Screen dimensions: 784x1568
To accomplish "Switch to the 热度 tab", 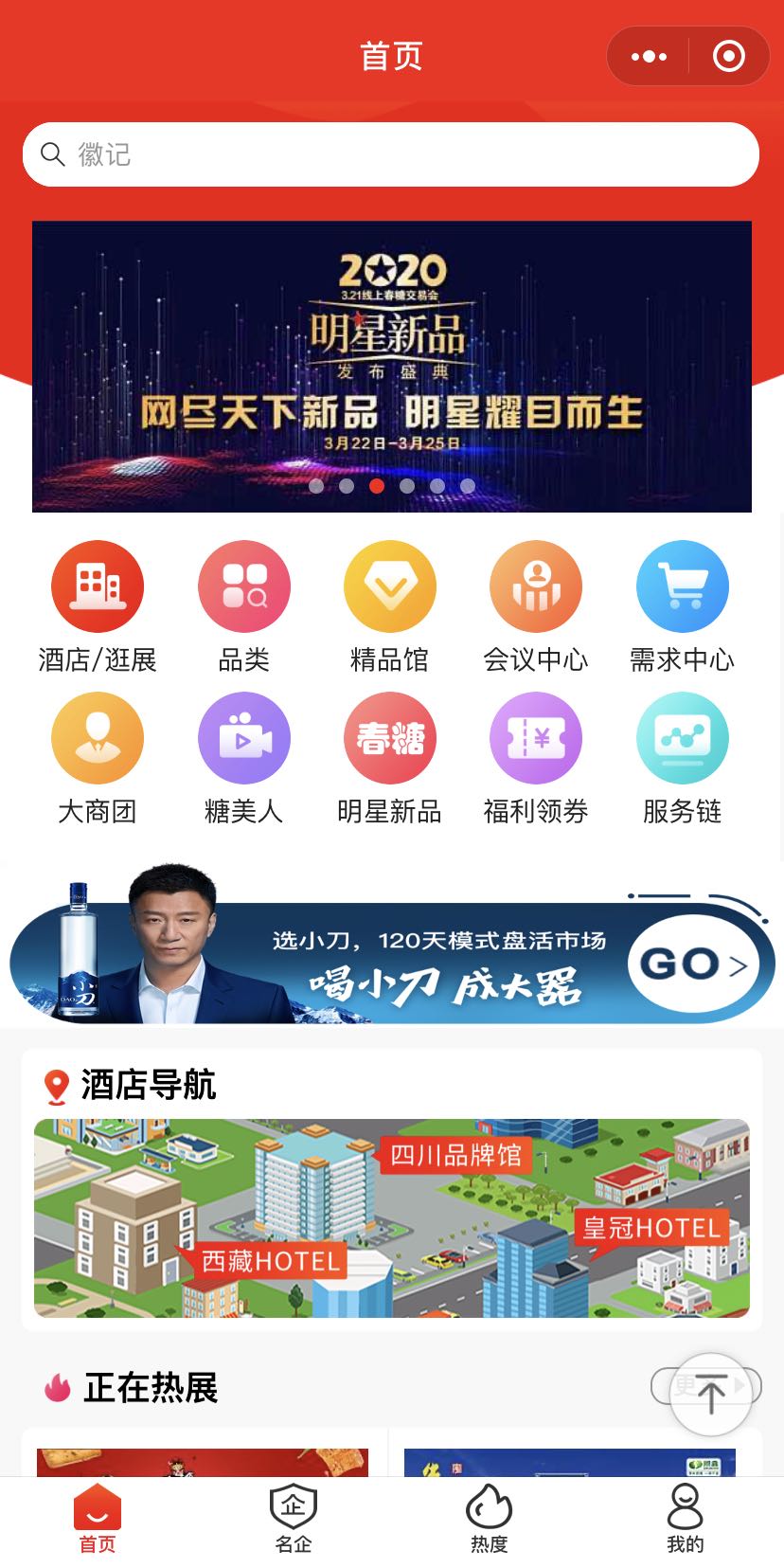I will 490,1519.
